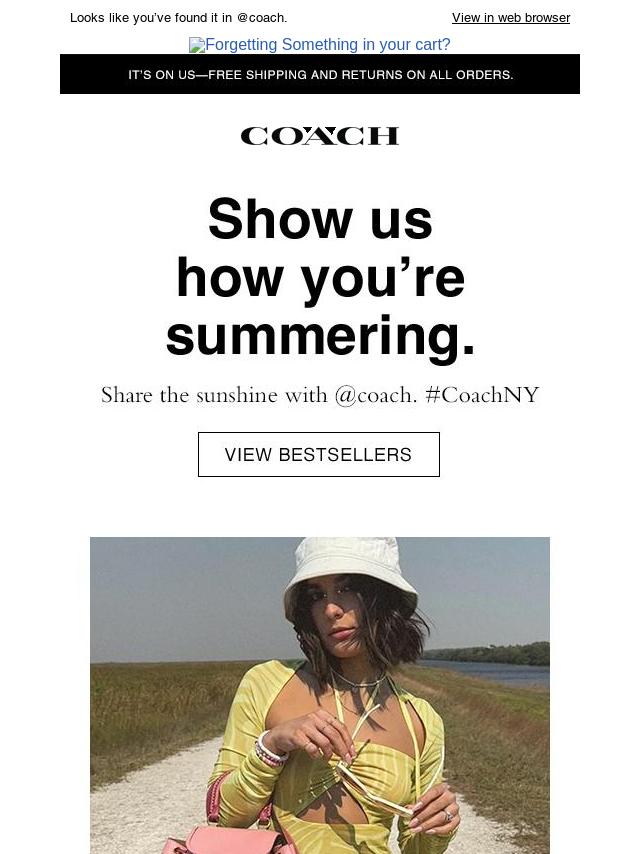Open the summer model photo tile
The image size is (640, 854).
(320, 695)
